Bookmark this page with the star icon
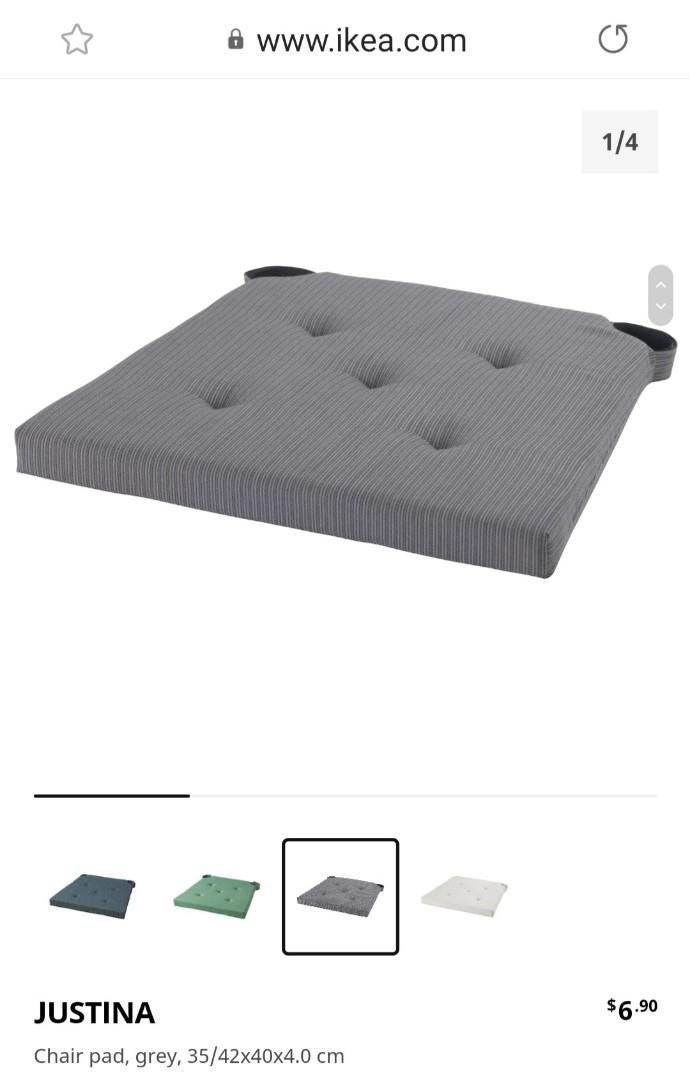This screenshot has width=690, height=1080. (x=77, y=40)
